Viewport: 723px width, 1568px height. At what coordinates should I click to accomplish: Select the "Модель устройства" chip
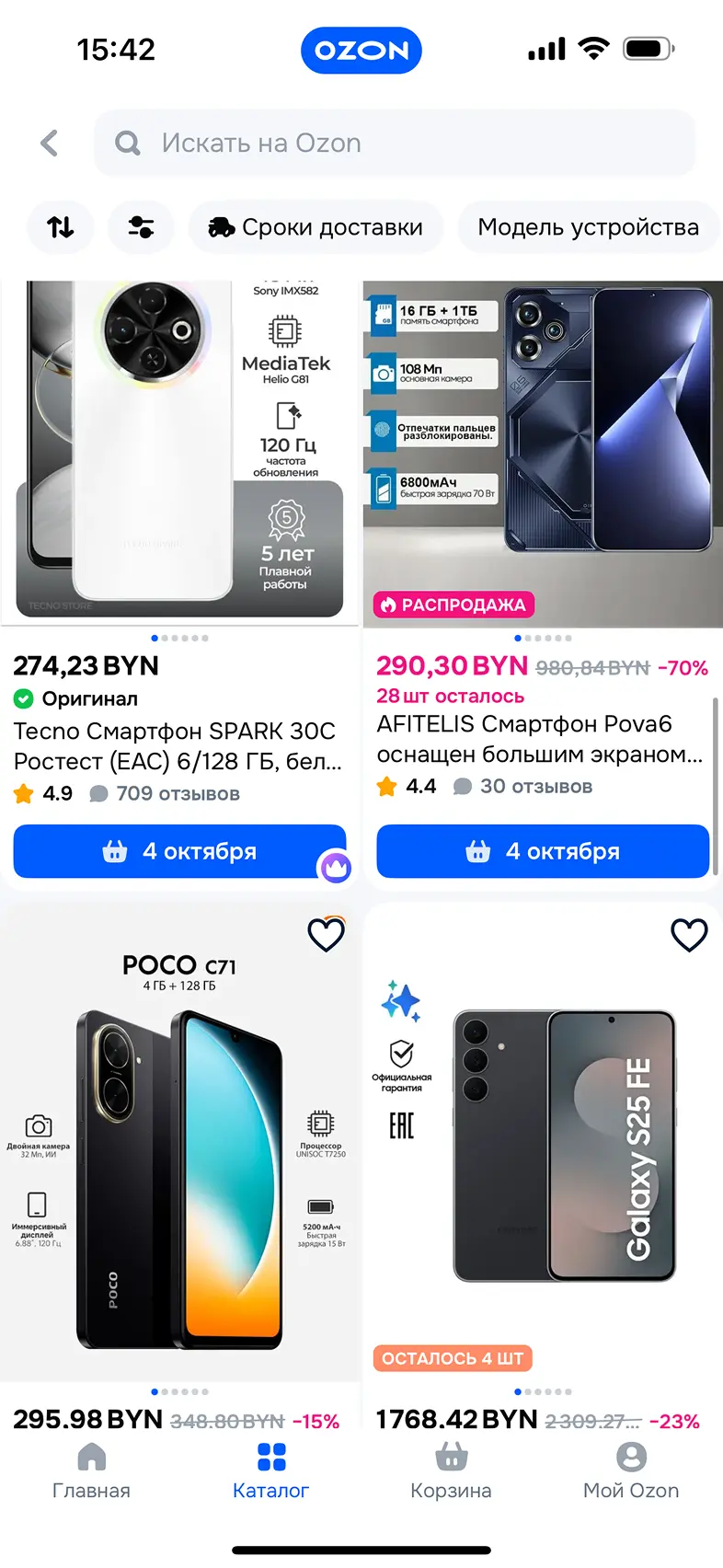[x=588, y=227]
